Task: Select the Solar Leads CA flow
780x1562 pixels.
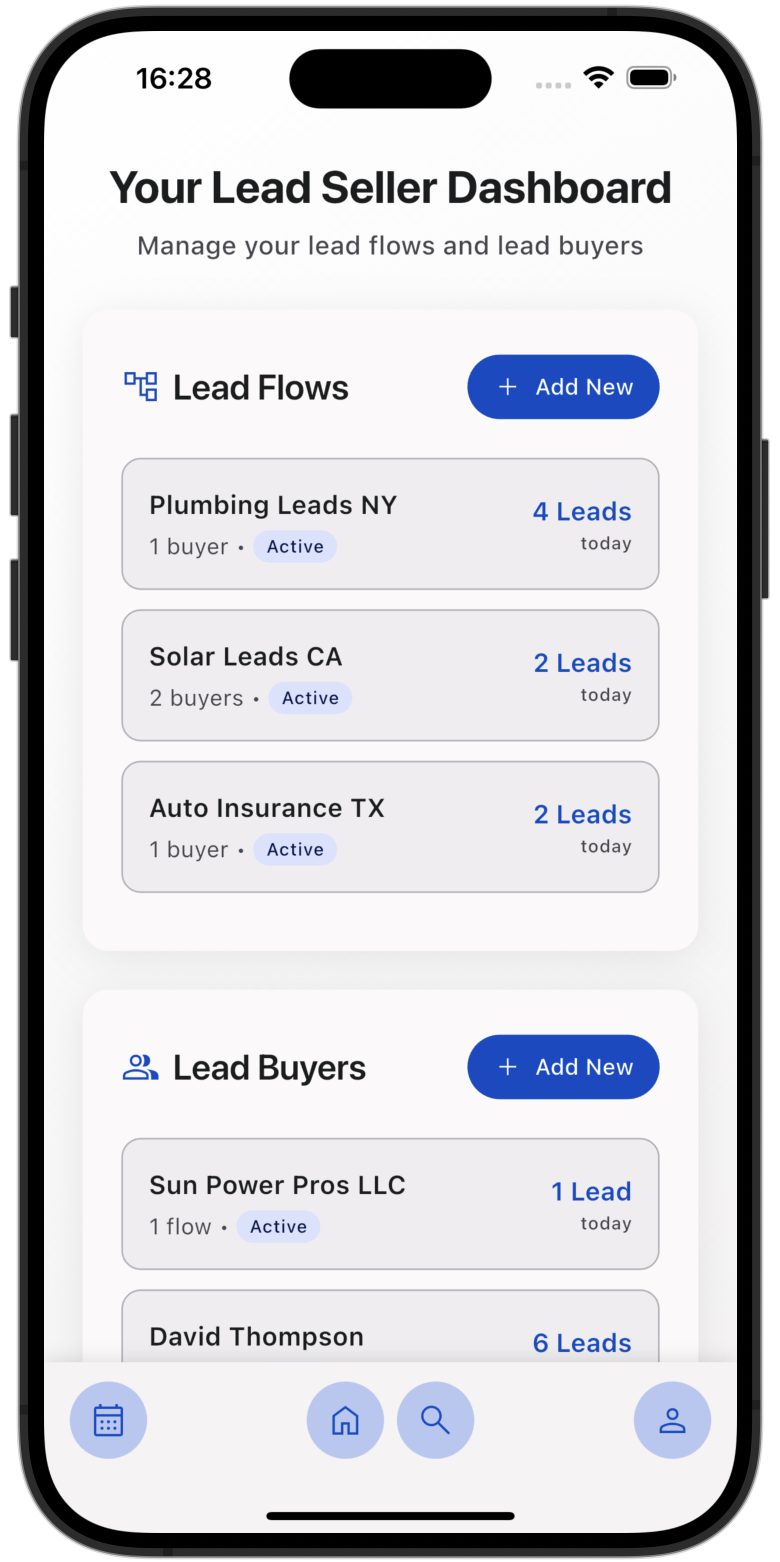Action: click(390, 675)
